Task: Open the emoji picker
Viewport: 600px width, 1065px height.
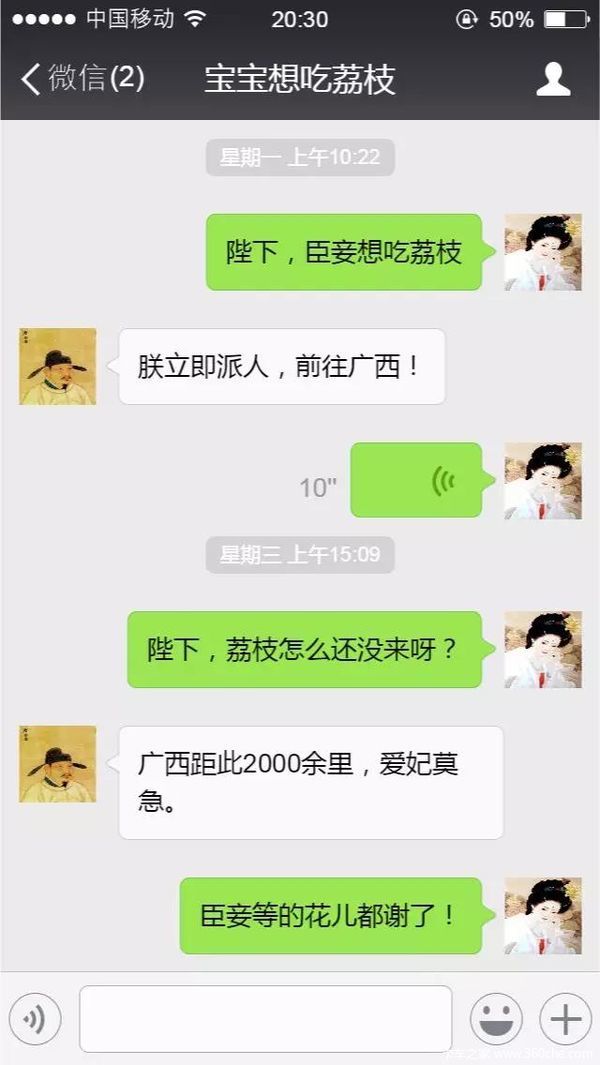Action: coord(496,1019)
